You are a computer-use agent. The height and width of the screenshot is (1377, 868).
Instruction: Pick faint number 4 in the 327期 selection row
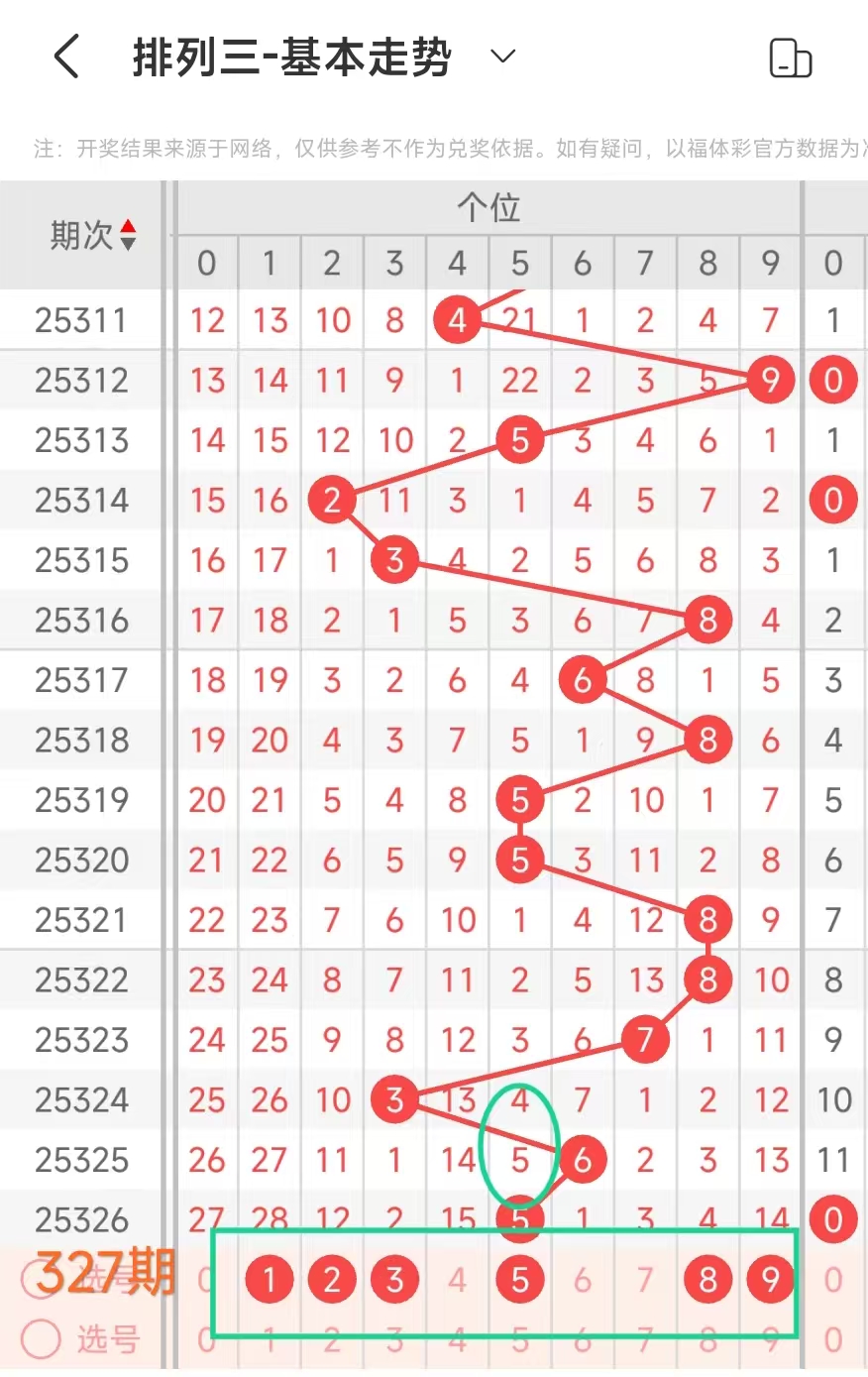[x=457, y=1280]
